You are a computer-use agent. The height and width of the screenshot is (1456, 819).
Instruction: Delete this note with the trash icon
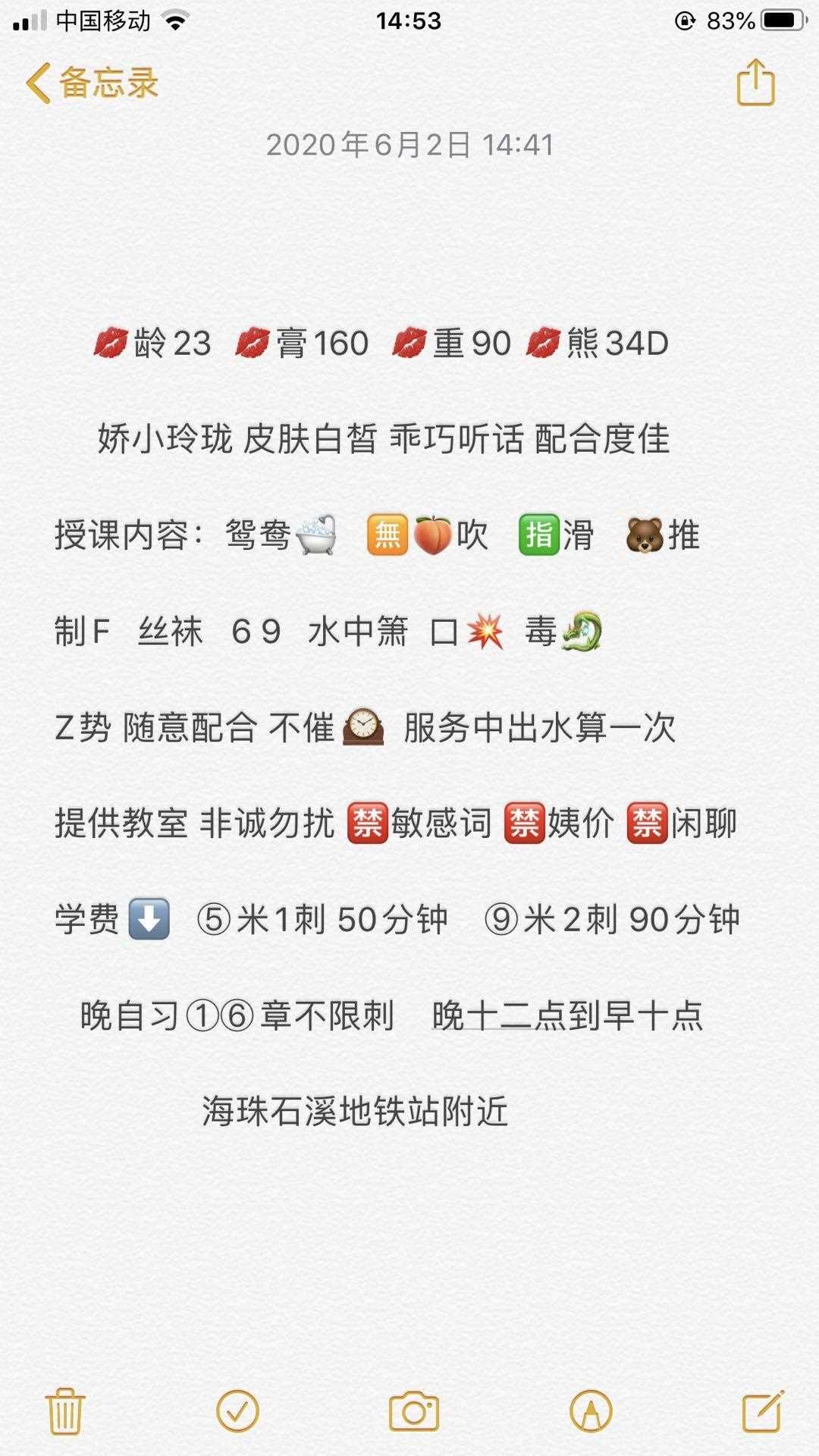tap(65, 1411)
